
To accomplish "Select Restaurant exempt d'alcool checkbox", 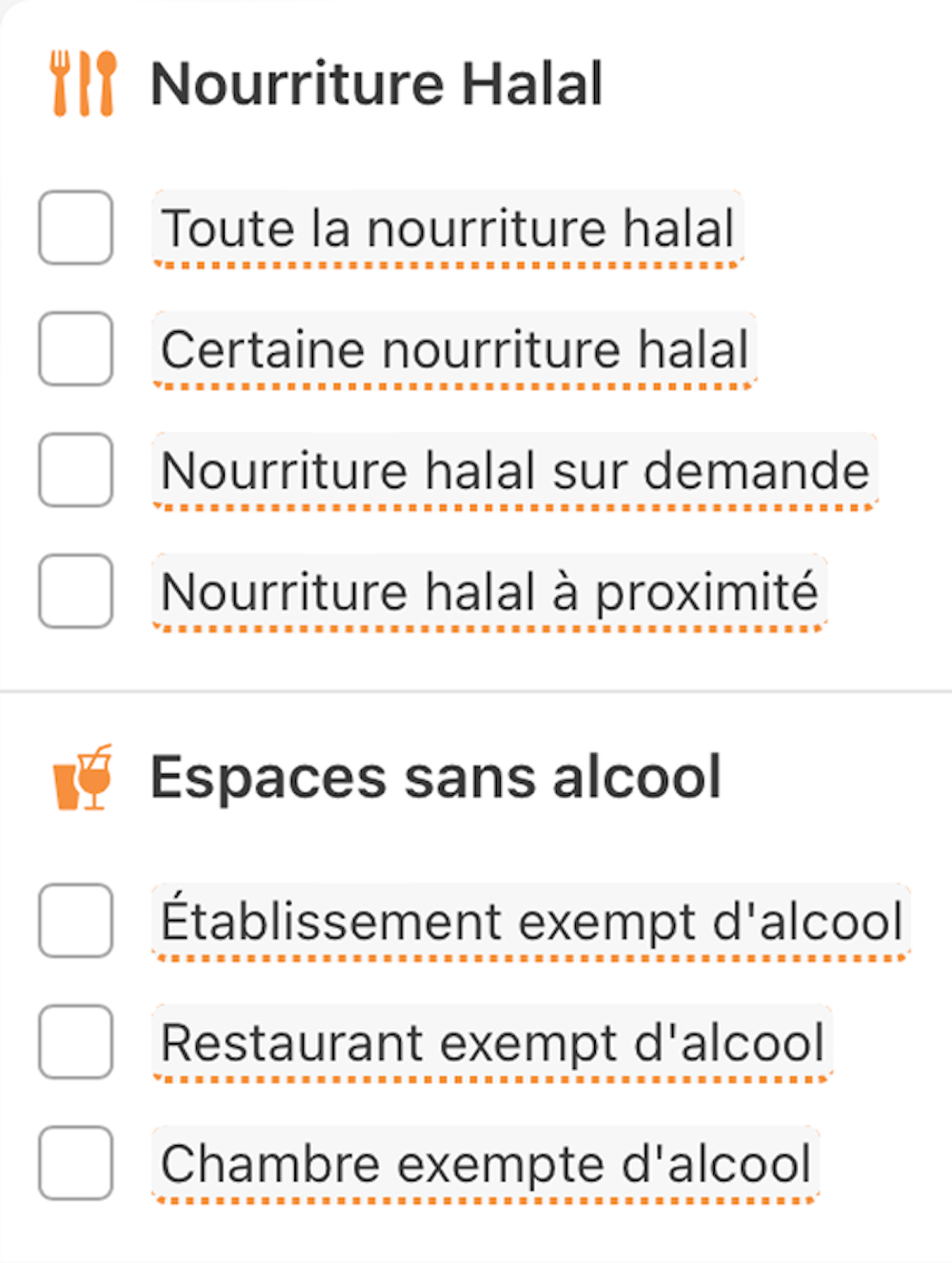I will [75, 1041].
